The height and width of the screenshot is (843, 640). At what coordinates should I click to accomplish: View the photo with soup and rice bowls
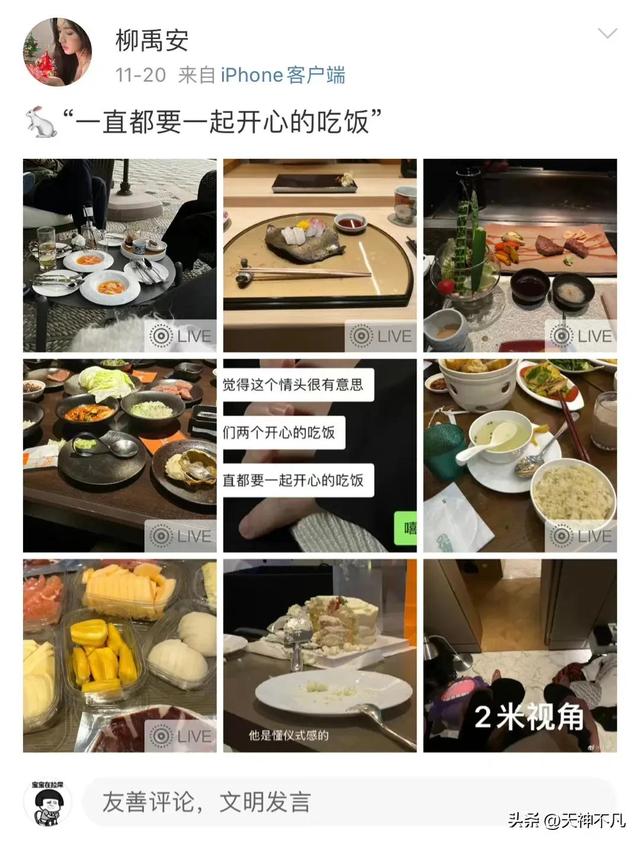pyautogui.click(x=519, y=455)
